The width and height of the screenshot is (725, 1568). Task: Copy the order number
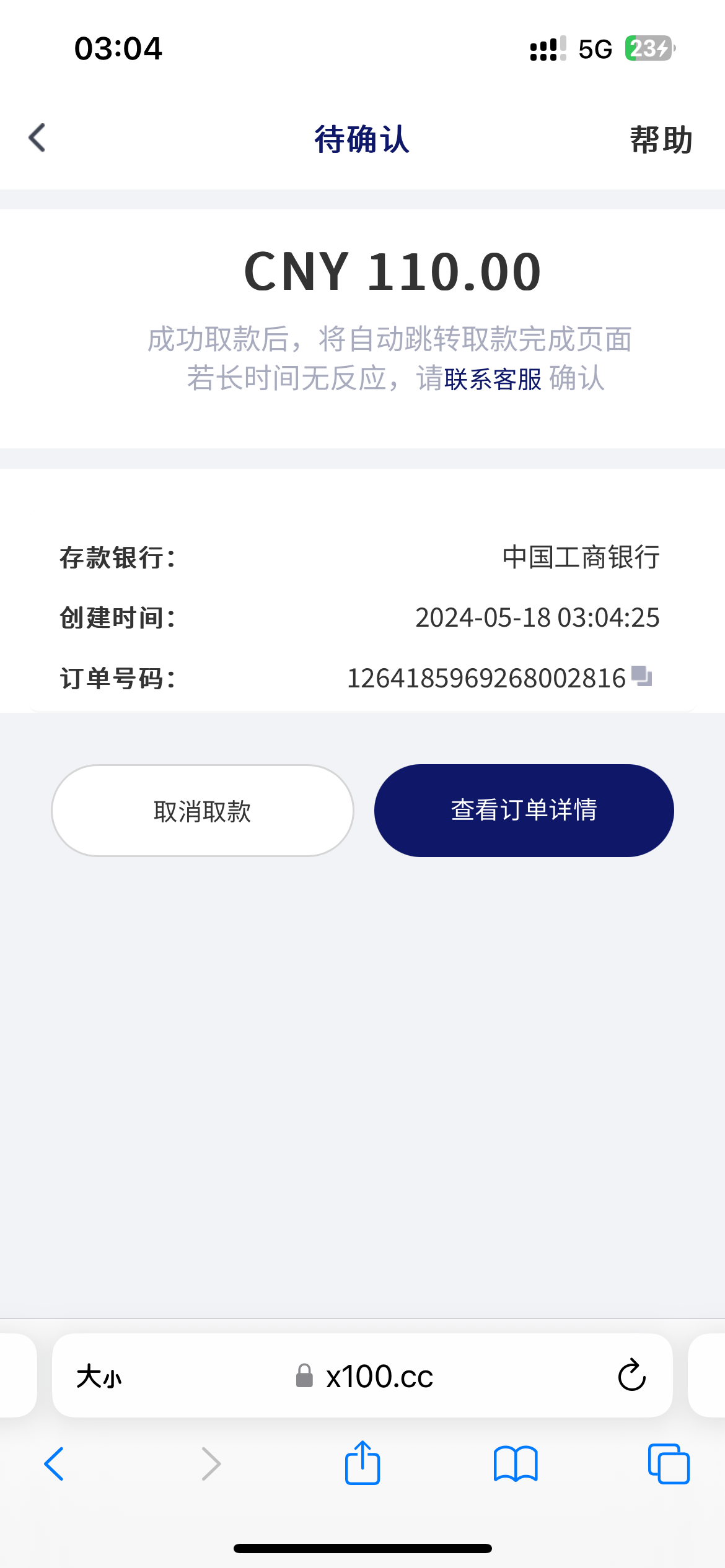[641, 676]
